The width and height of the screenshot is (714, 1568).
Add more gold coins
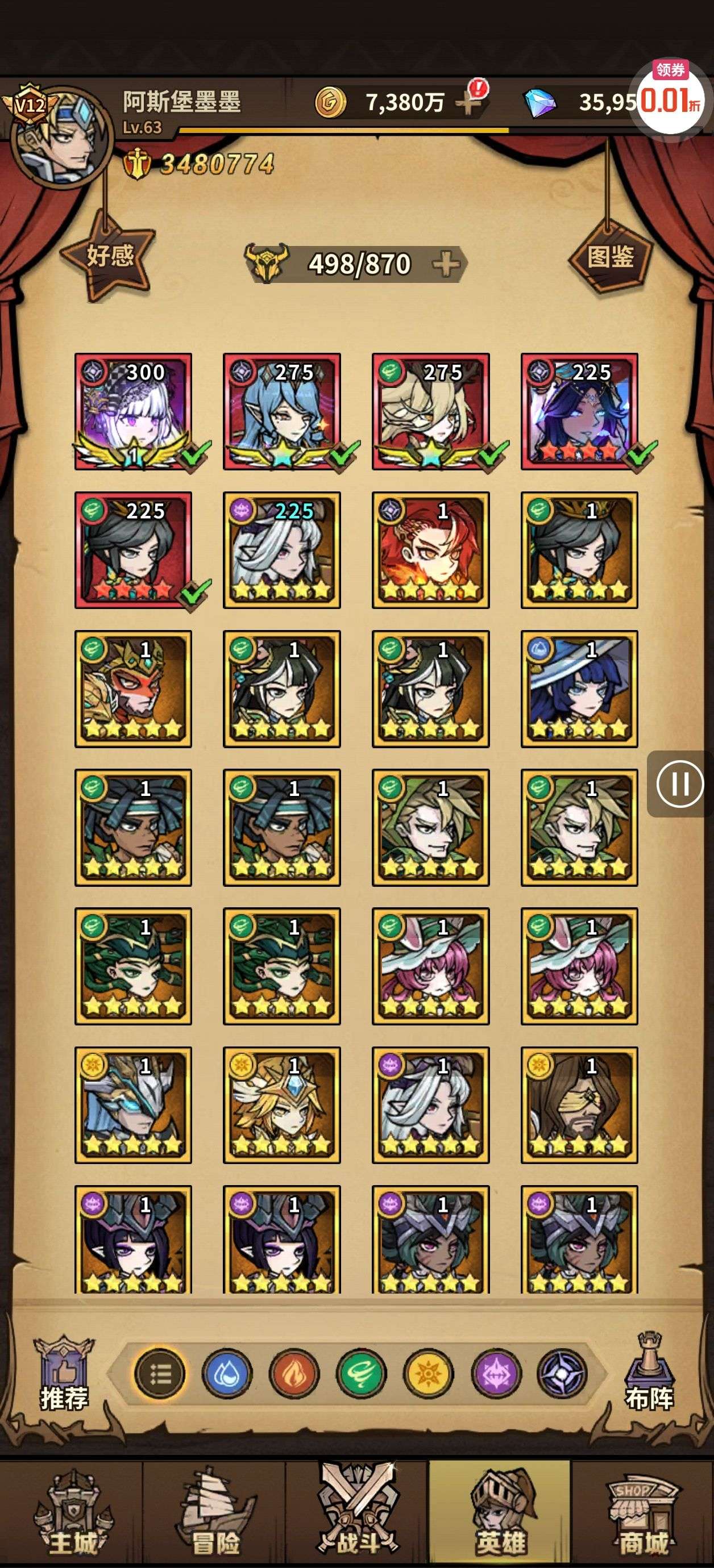coord(470,102)
